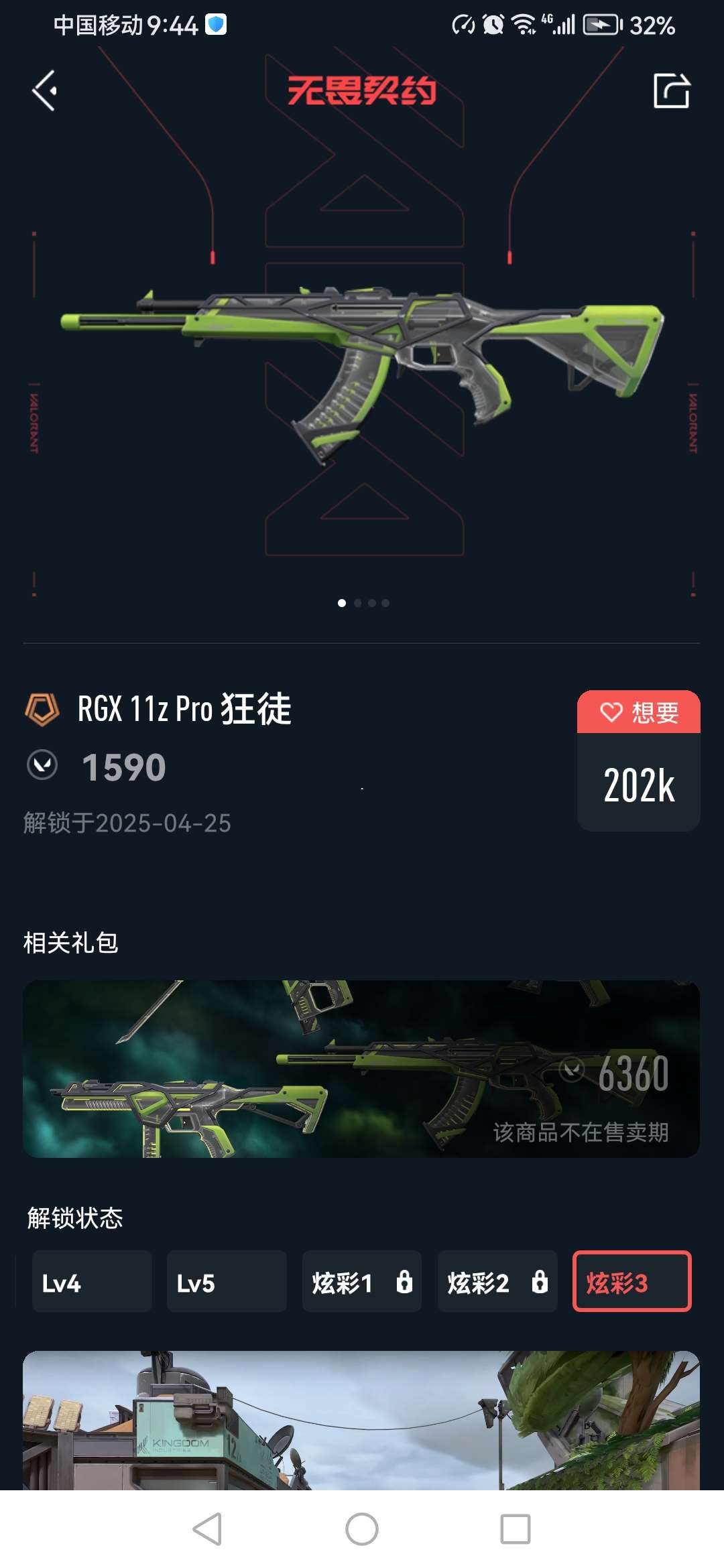Go back using the top-left arrow
724x1568 pixels.
44,90
